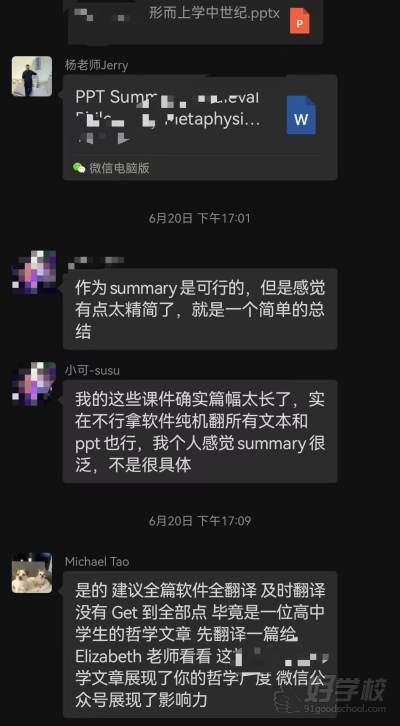This screenshot has height=726, width=400.
Task: Open the PPT Summary Word document from 杨老师Jerry
Action: pyautogui.click(x=200, y=127)
